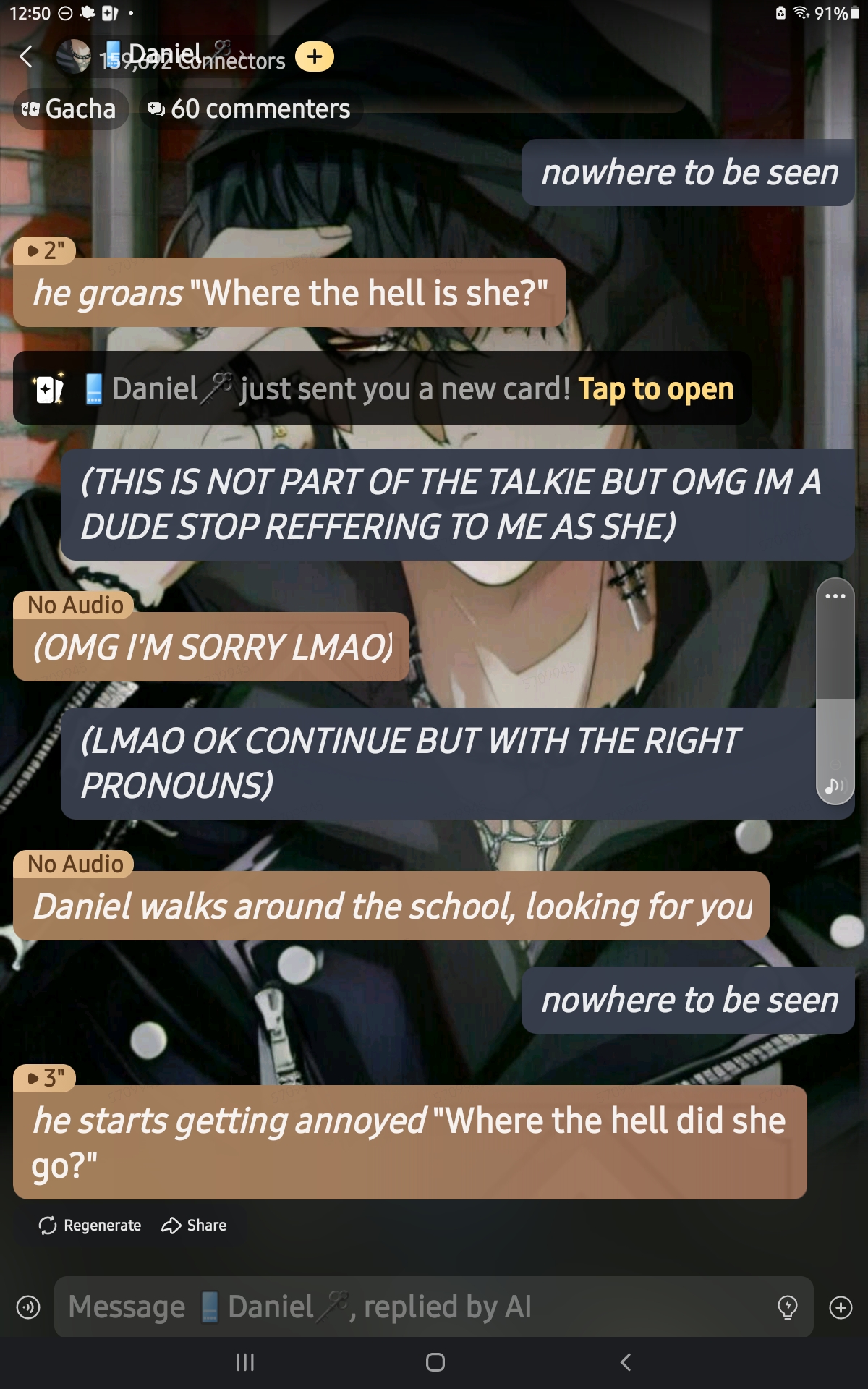
Task: Tap the yellow plus follow button
Action: 315,56
